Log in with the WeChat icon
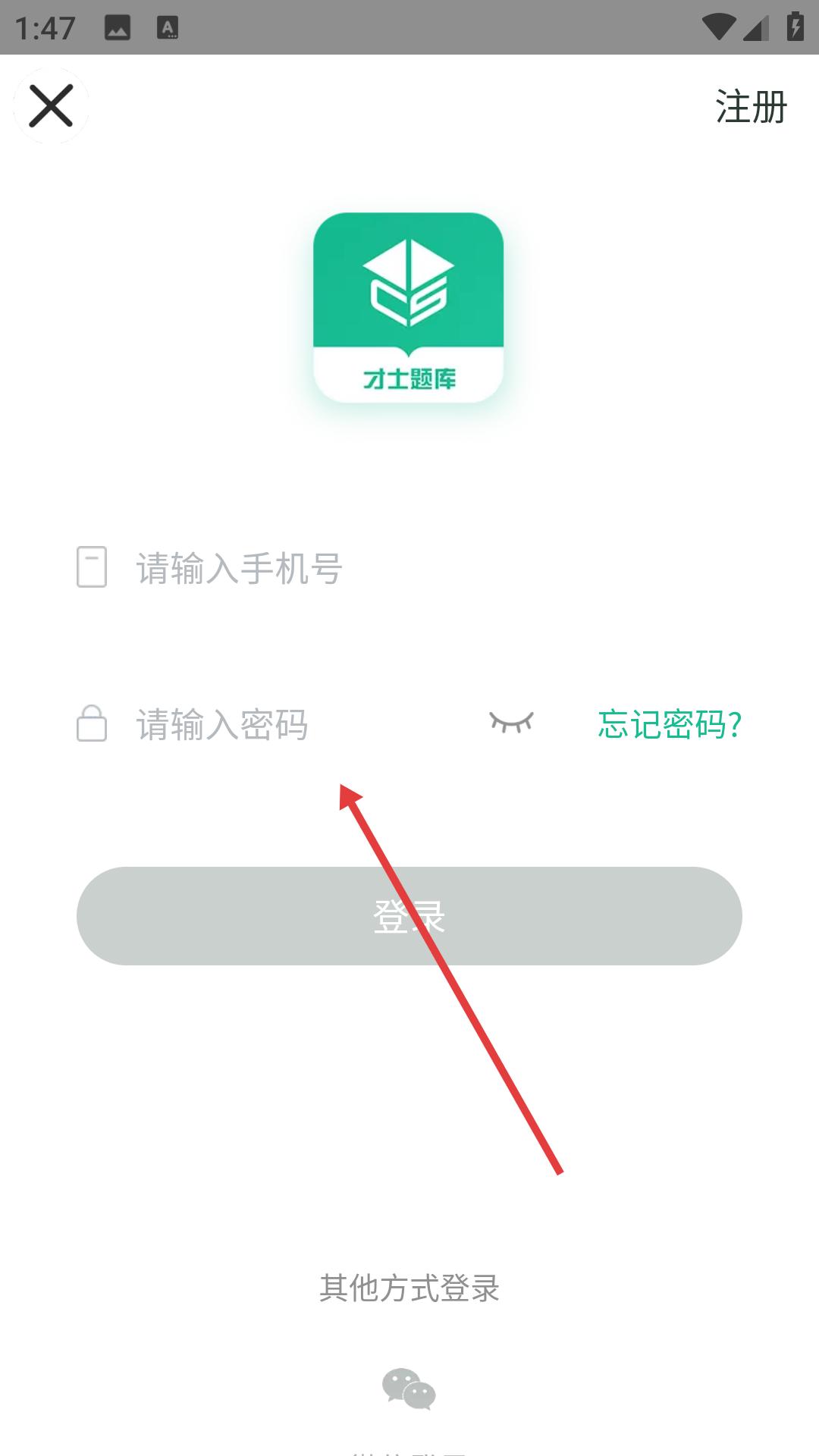Image resolution: width=819 pixels, height=1456 pixels. 409,1389
